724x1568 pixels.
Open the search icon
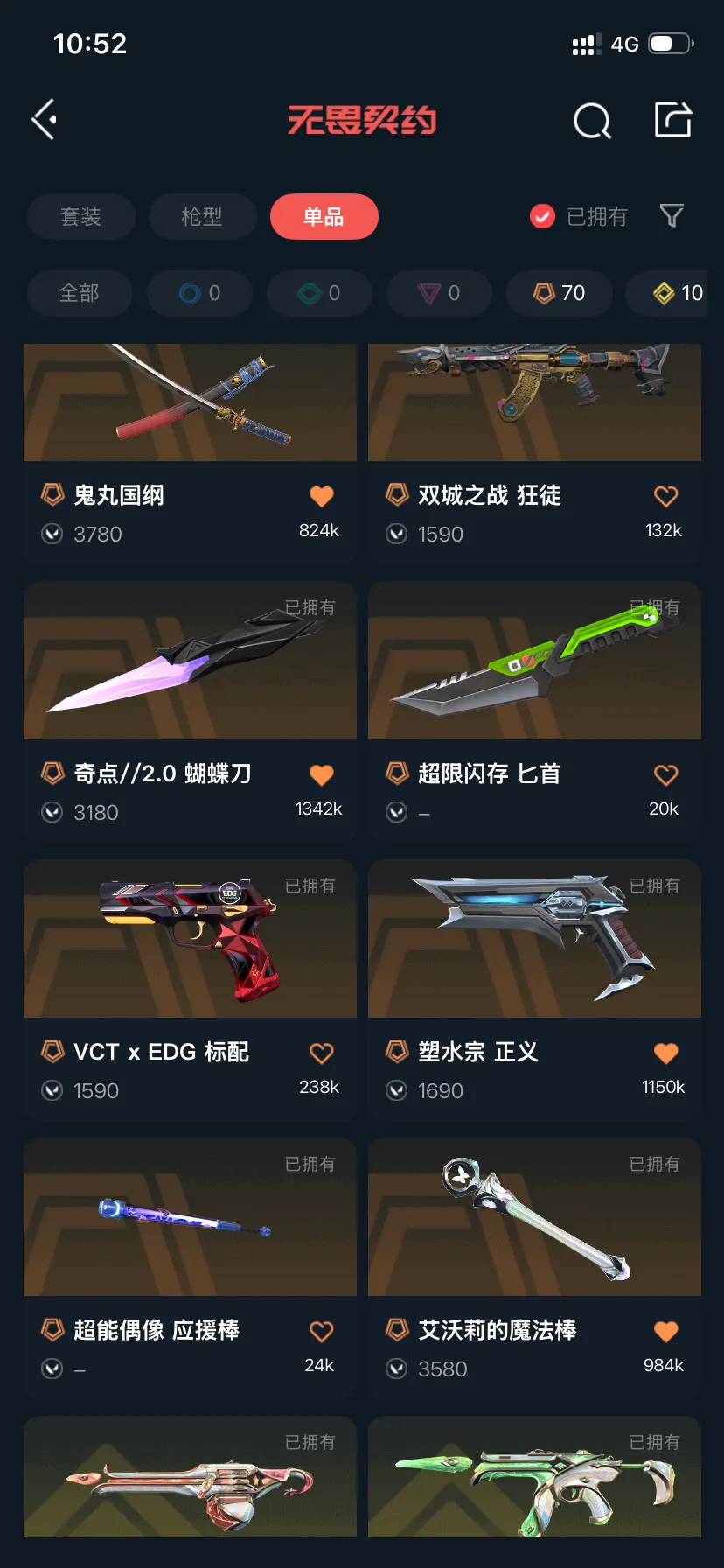(592, 121)
